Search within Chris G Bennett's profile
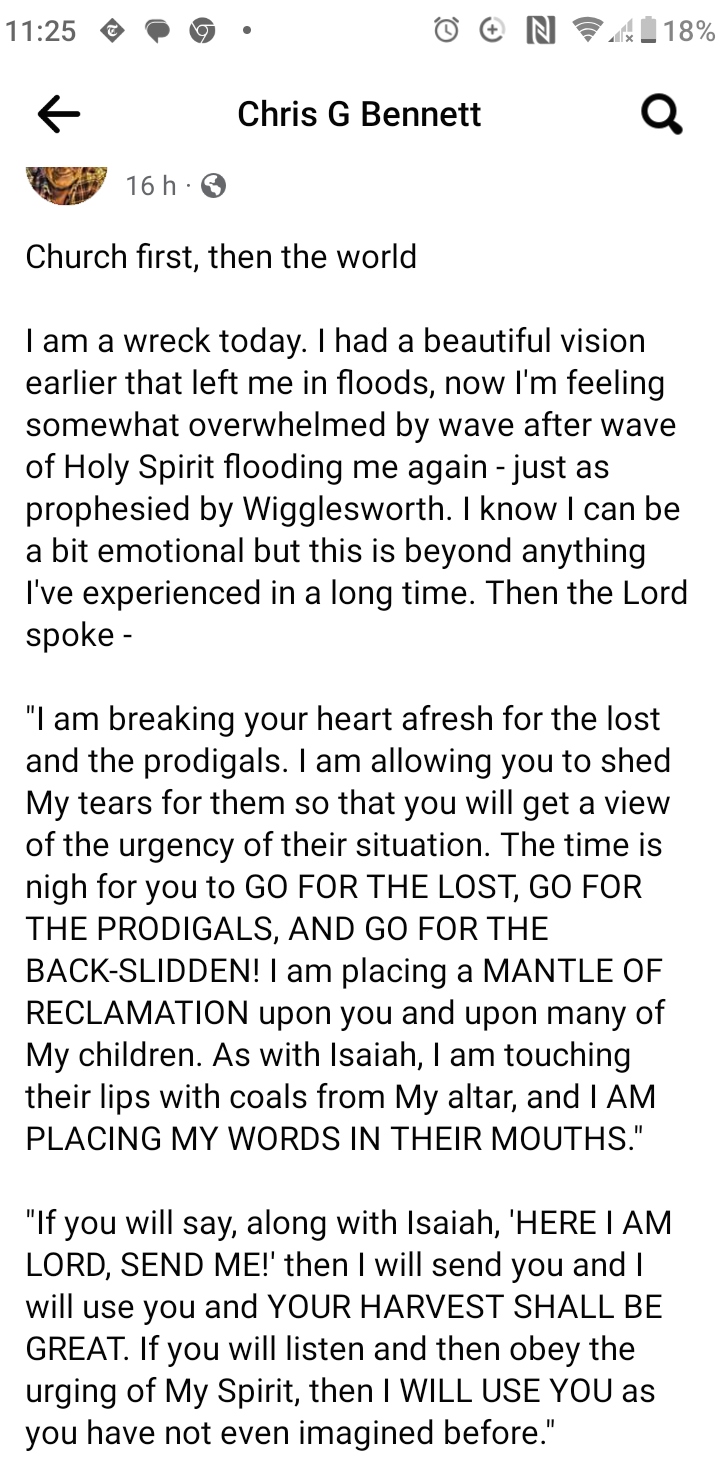720x1476 pixels. pyautogui.click(x=661, y=115)
